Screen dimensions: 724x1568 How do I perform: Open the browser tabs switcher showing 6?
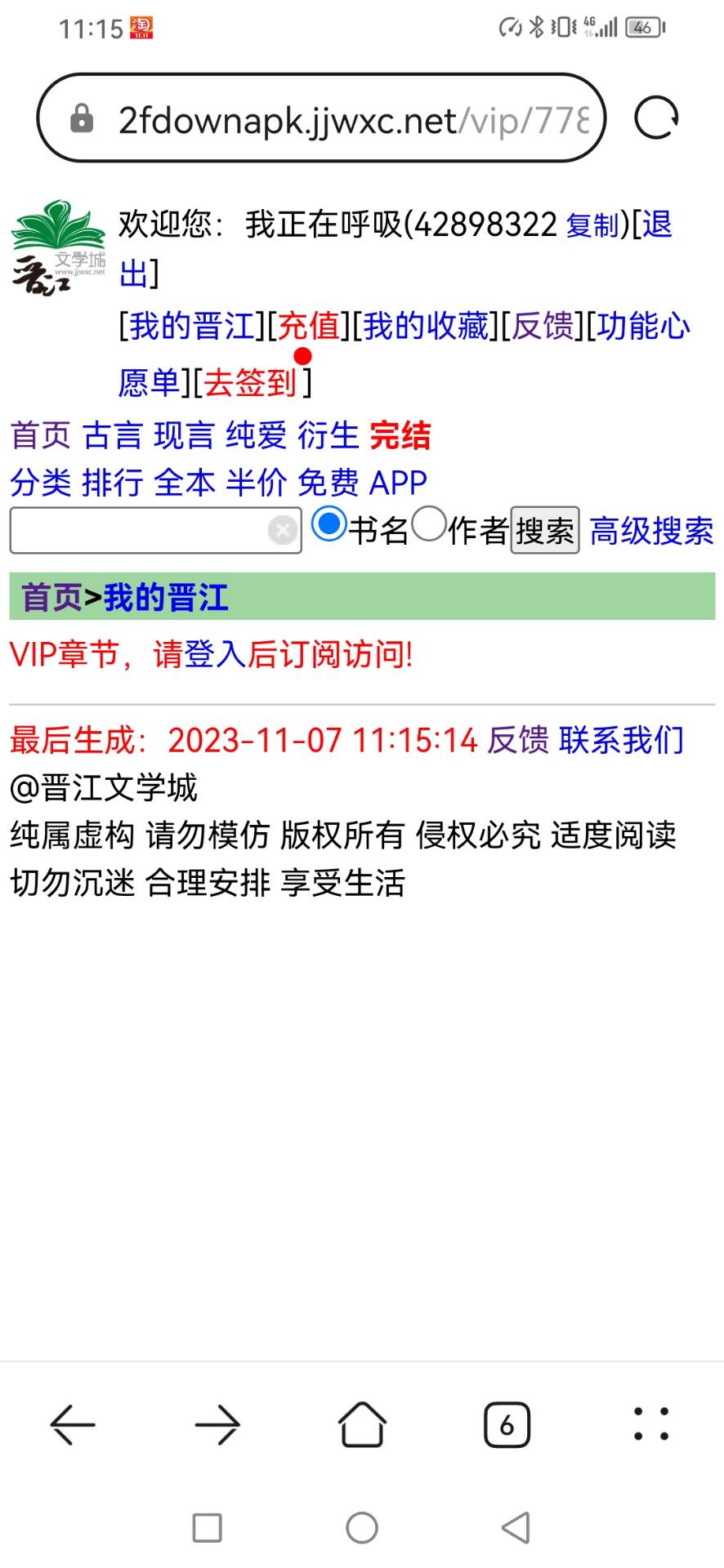(x=507, y=1425)
